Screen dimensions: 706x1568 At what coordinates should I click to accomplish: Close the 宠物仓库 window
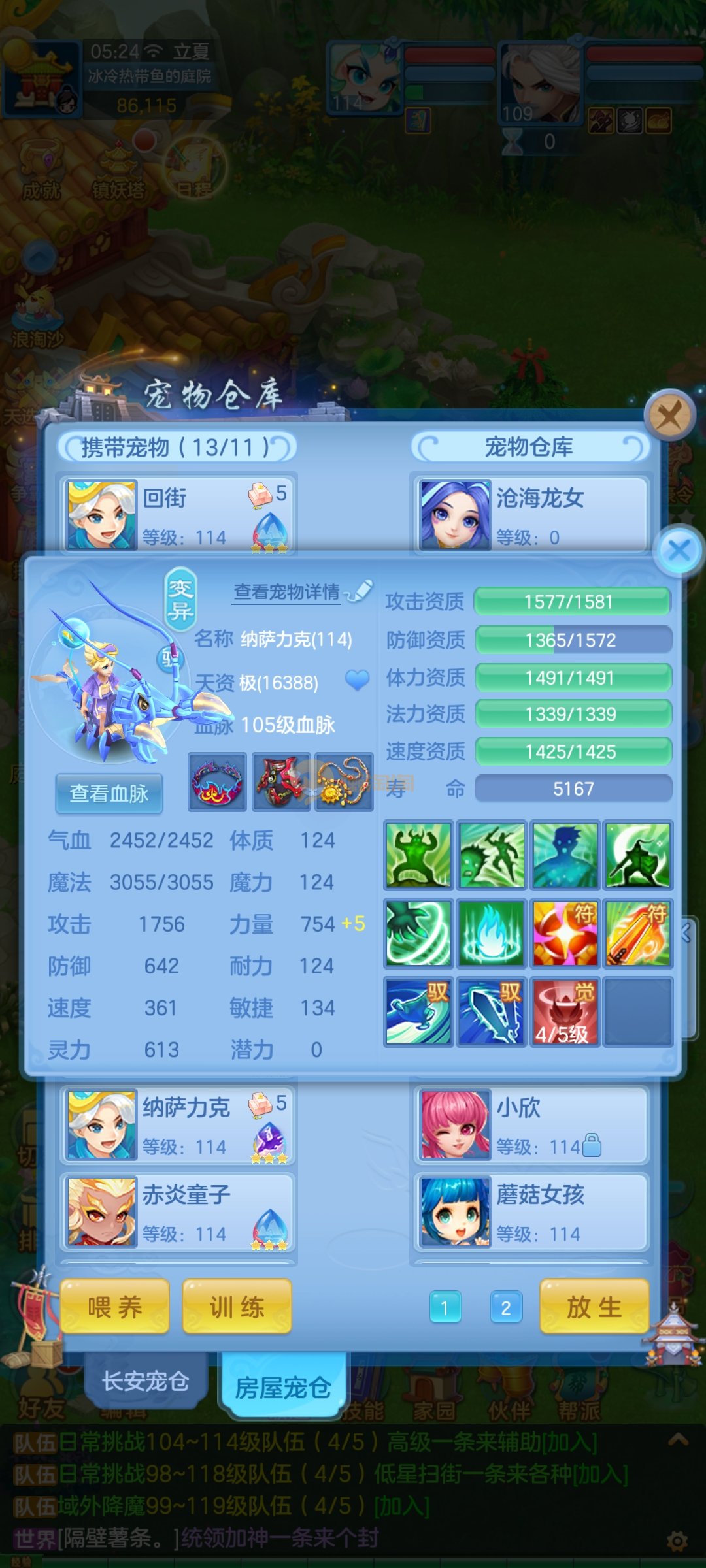point(669,415)
